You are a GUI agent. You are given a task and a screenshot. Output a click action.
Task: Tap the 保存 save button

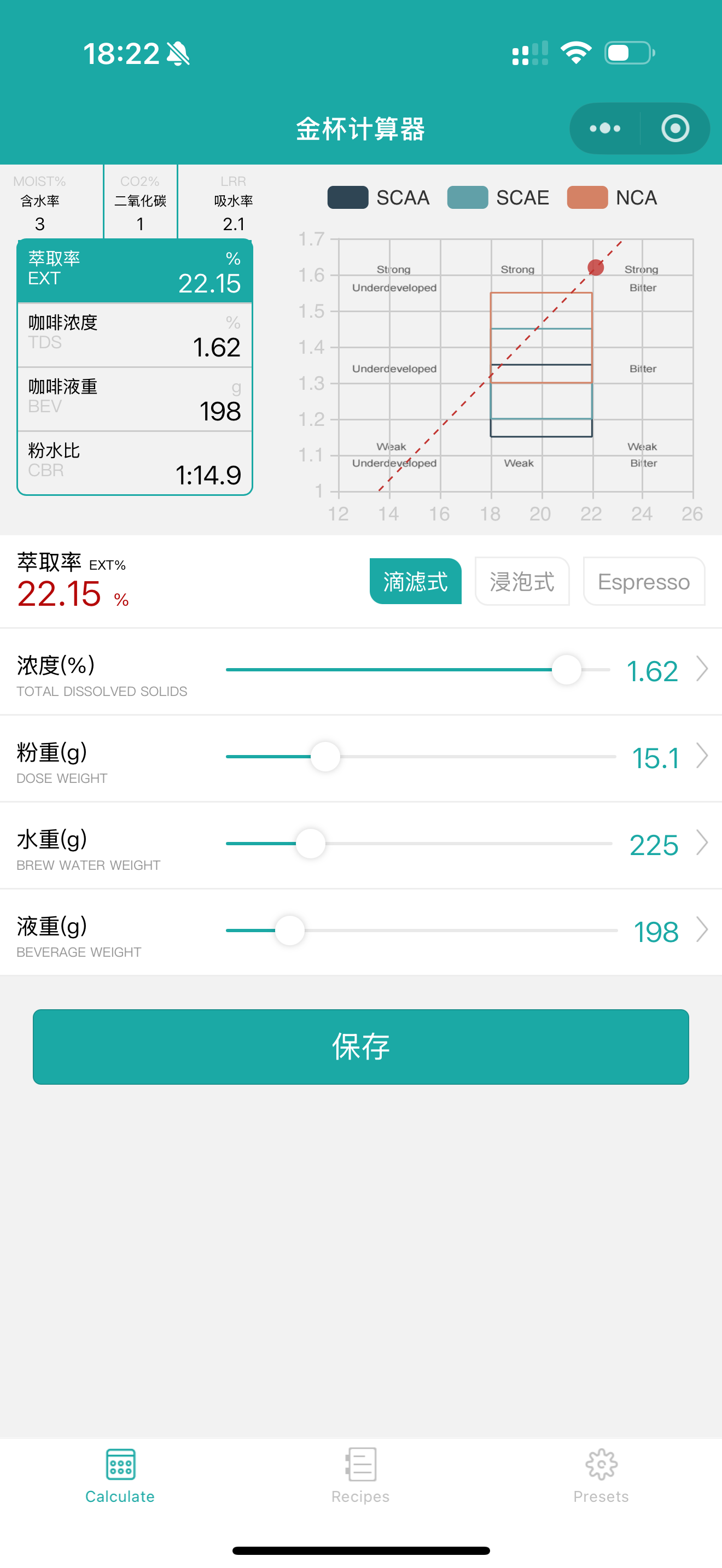(x=361, y=1047)
